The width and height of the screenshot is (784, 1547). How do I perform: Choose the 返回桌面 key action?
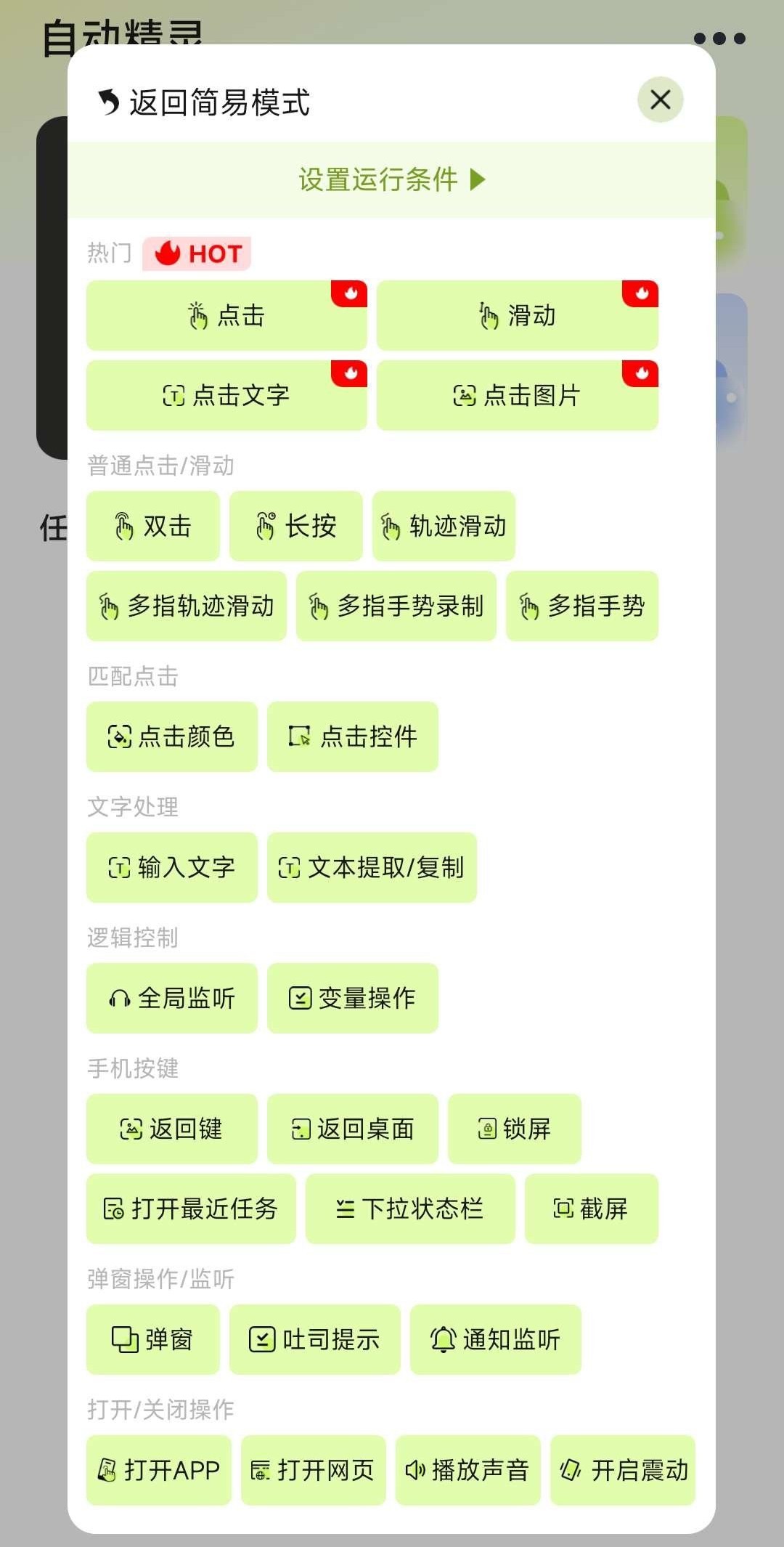pyautogui.click(x=352, y=1129)
